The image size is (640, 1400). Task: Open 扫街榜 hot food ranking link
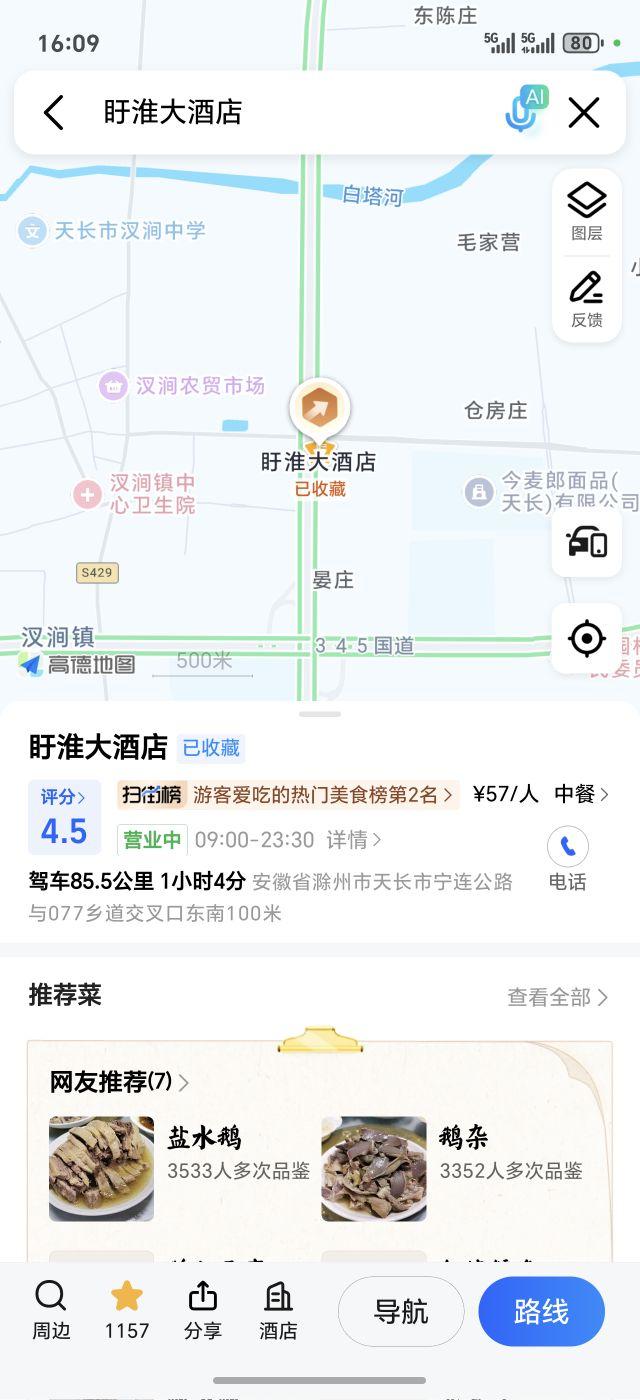[288, 795]
